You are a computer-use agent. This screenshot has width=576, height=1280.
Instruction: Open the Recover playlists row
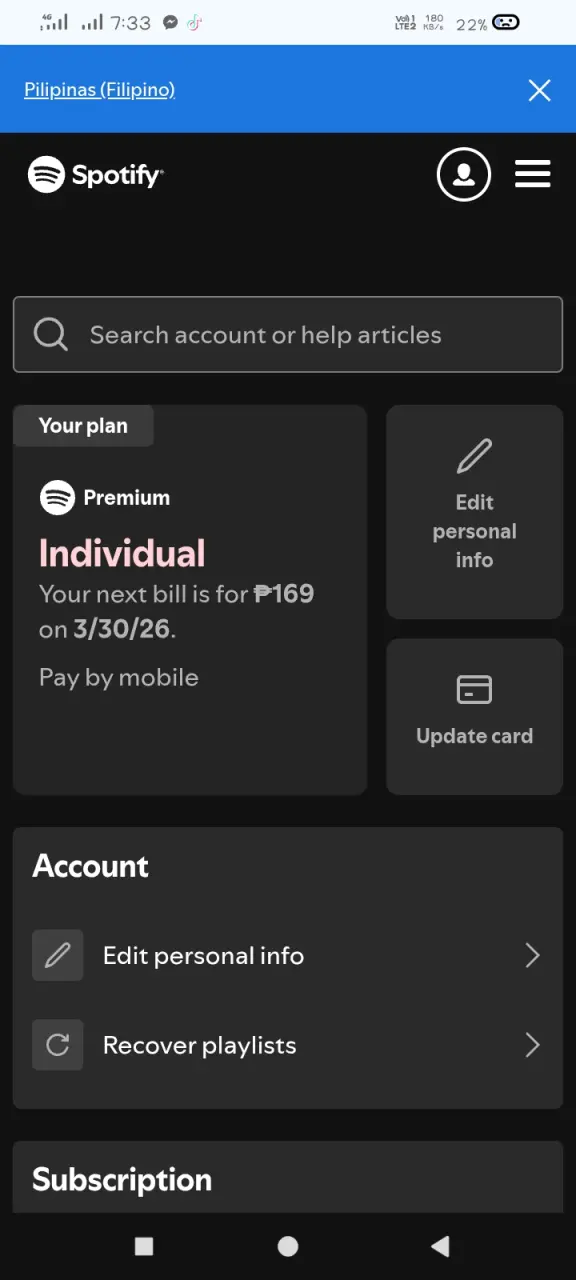288,1046
